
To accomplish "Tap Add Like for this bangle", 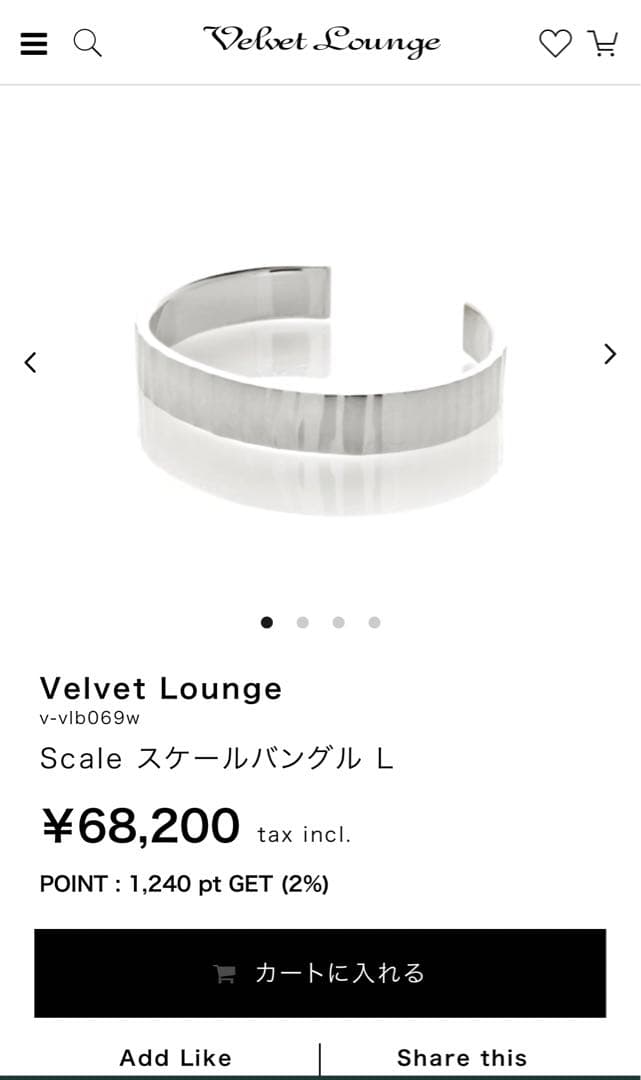I will tap(175, 1058).
